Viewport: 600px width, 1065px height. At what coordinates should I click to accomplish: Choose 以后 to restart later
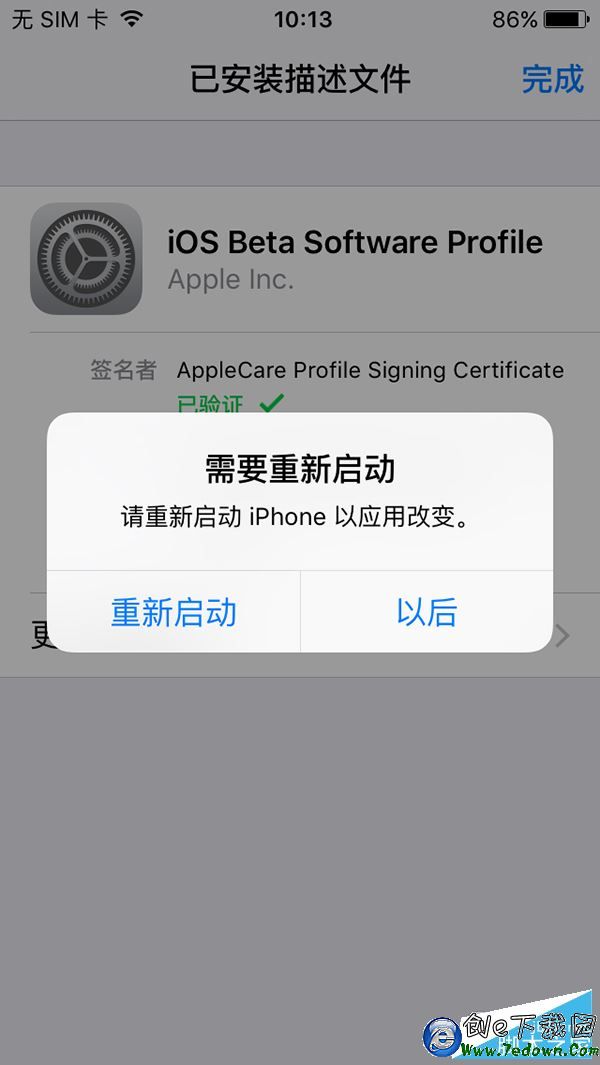pos(427,612)
